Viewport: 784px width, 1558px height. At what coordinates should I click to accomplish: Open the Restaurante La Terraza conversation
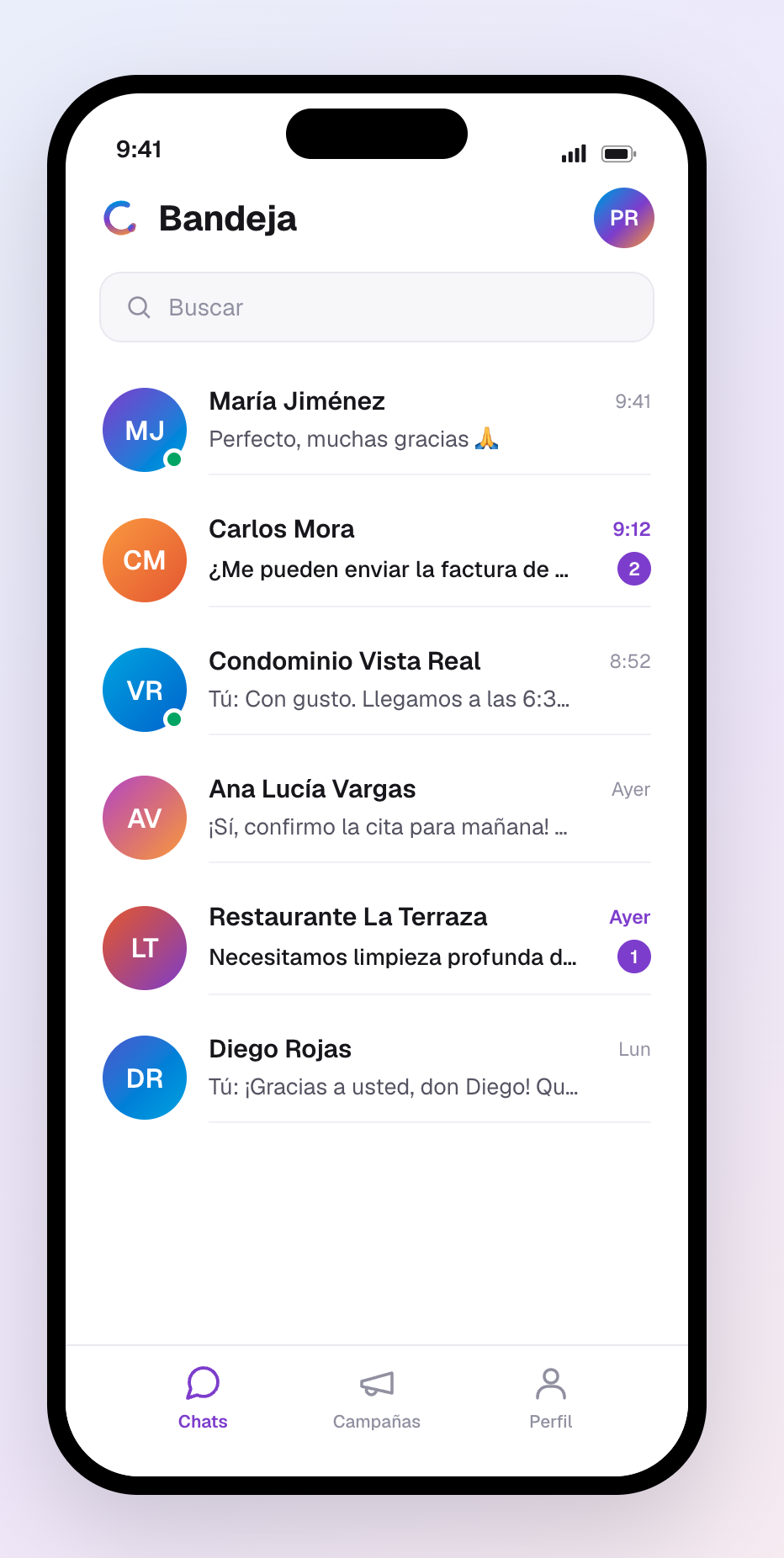point(377,948)
